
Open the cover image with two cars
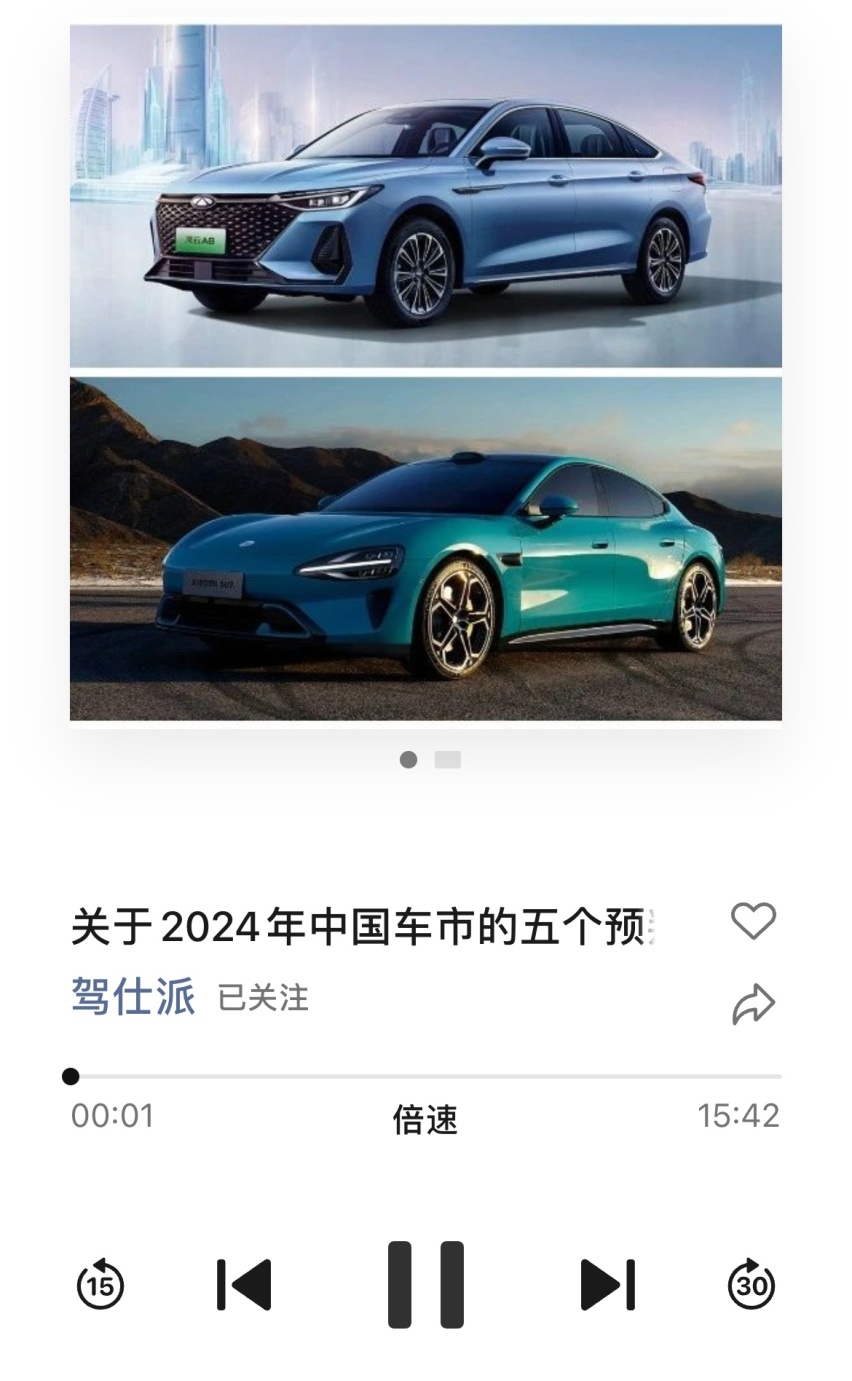426,372
